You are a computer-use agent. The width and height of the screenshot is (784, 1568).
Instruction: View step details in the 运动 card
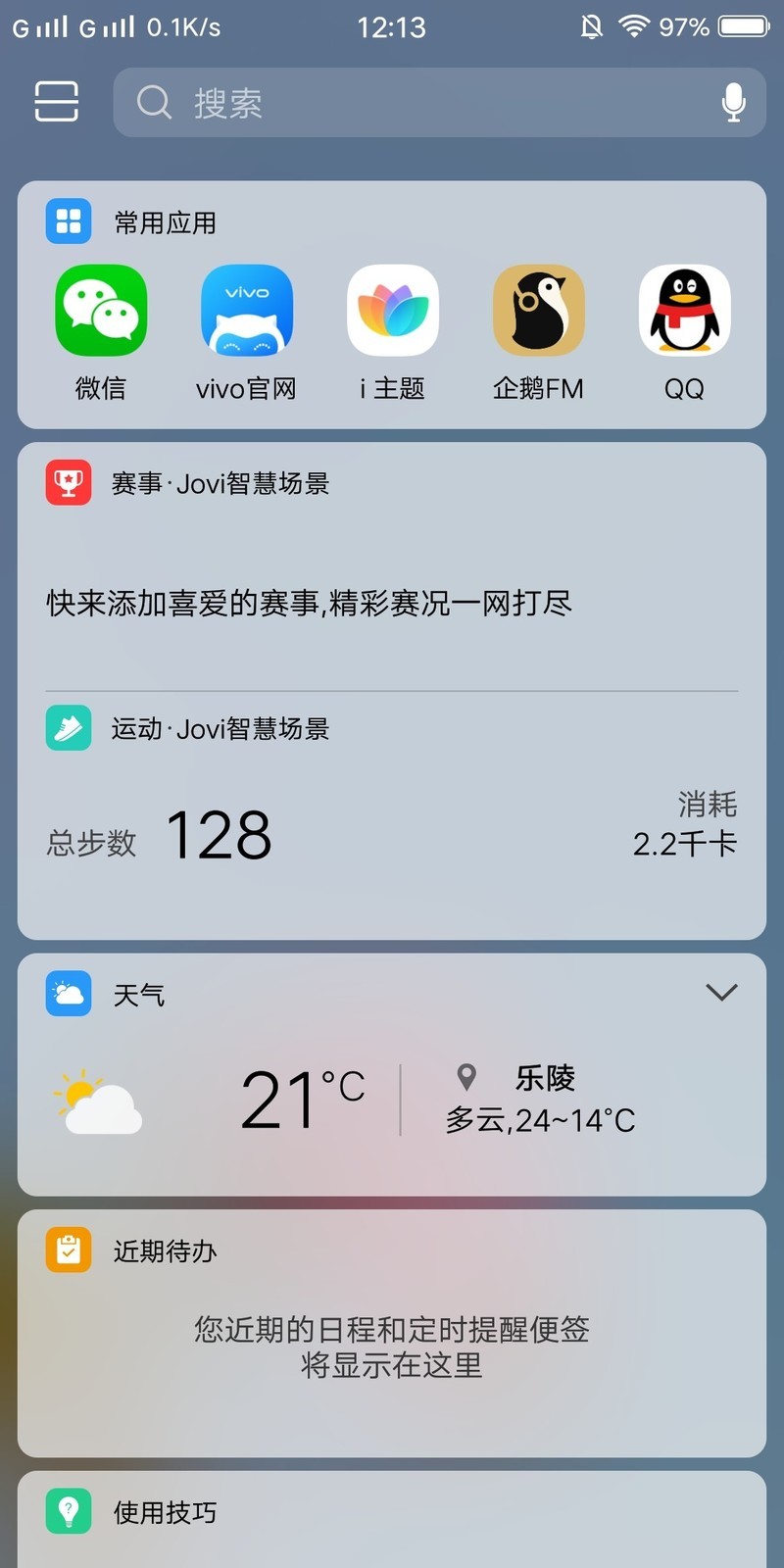click(392, 815)
